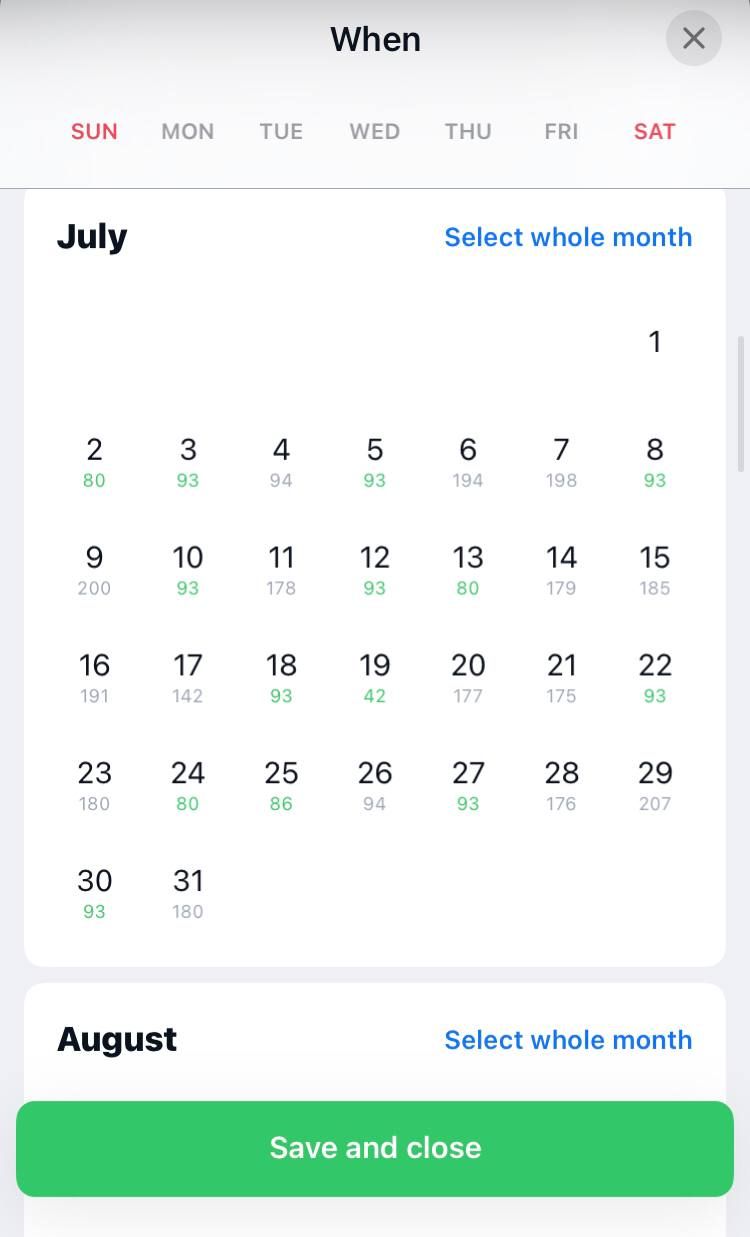Viewport: 750px width, 1237px height.
Task: Select July 19, the cheapest day
Action: (x=375, y=677)
